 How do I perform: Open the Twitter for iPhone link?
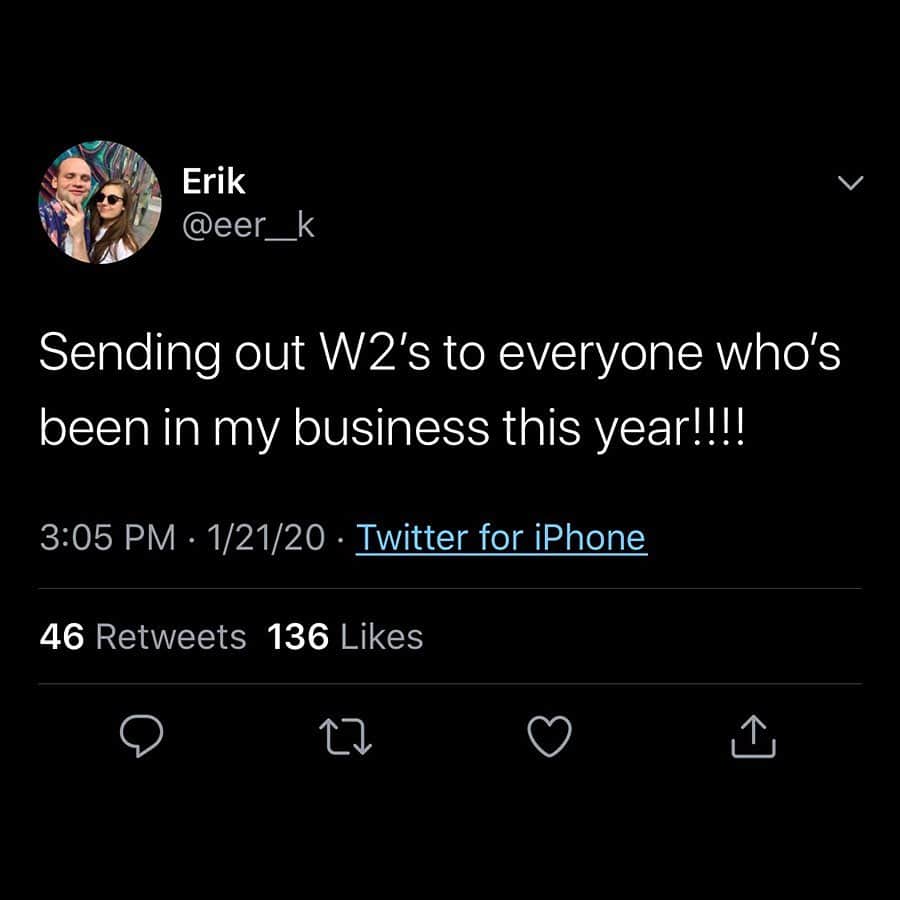coord(501,538)
